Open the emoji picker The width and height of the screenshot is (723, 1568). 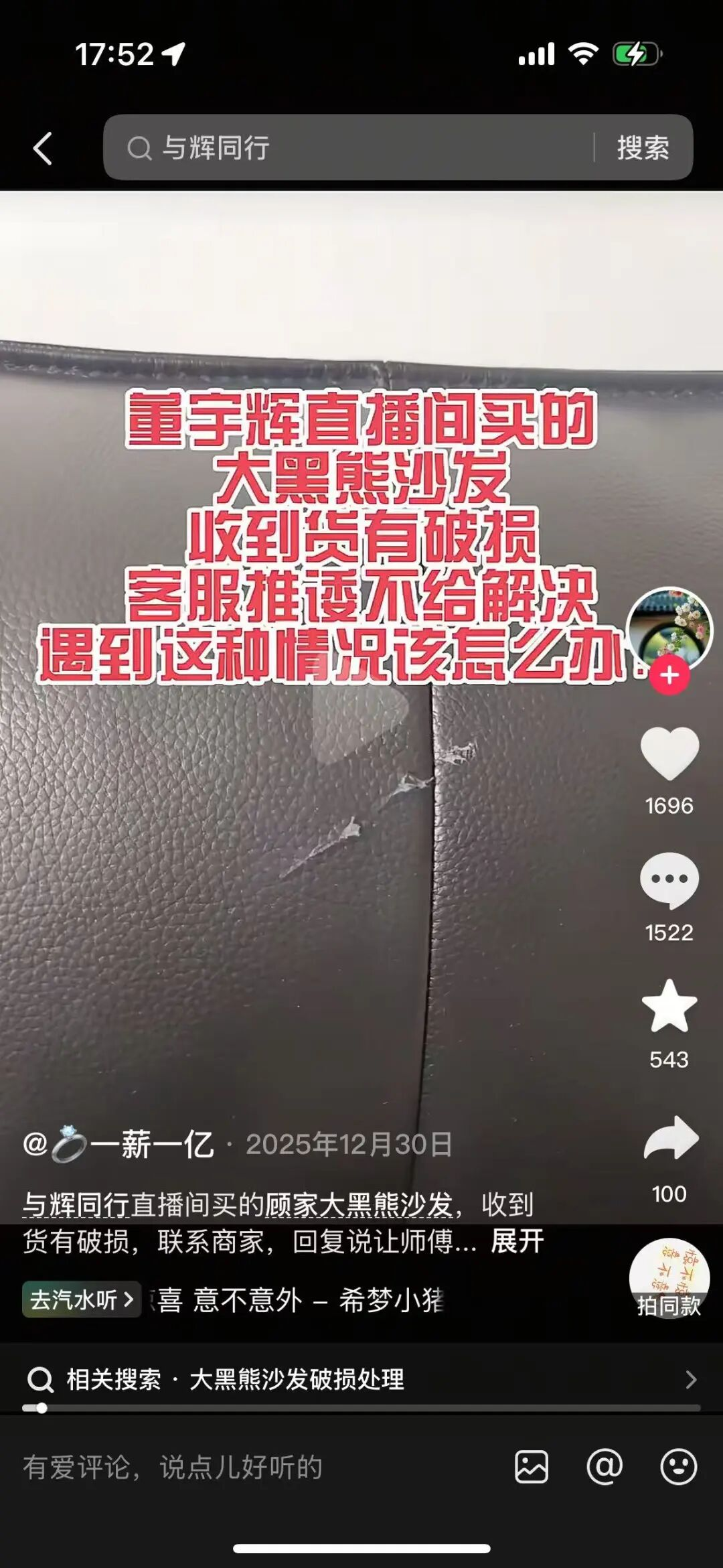click(678, 1467)
